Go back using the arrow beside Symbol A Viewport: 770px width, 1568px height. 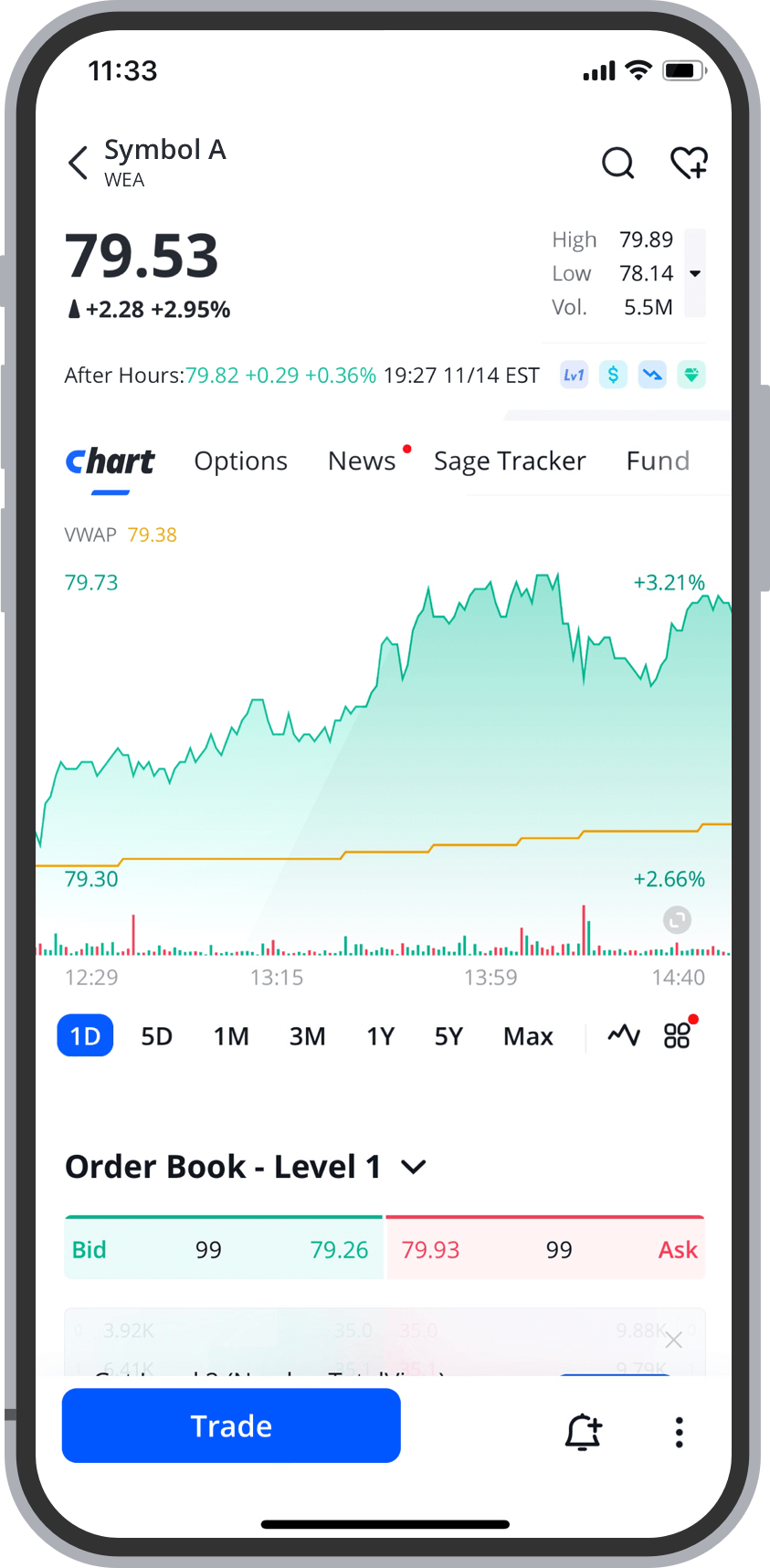[79, 163]
